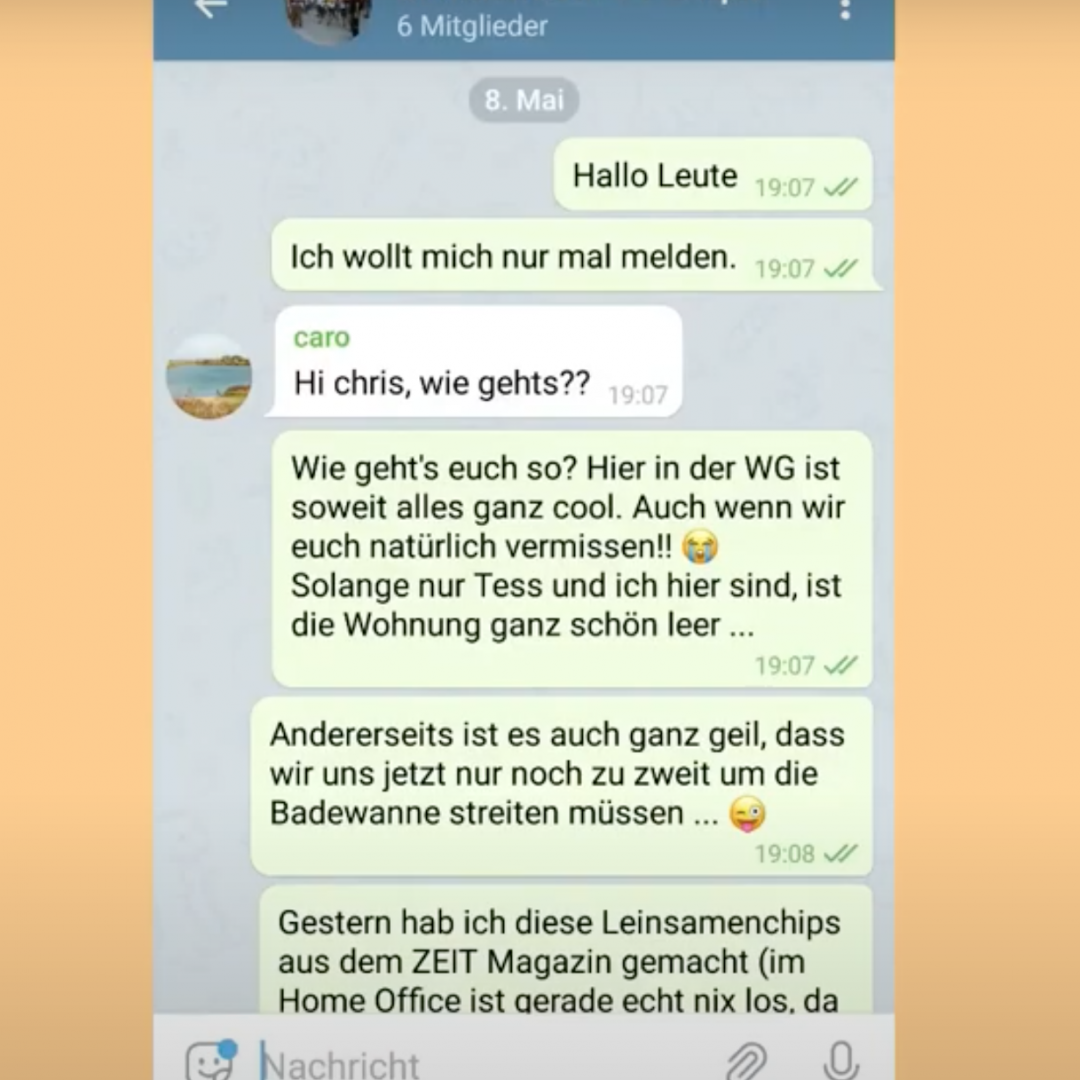The width and height of the screenshot is (1080, 1080).
Task: Open caro's profile picture
Action: pos(209,376)
